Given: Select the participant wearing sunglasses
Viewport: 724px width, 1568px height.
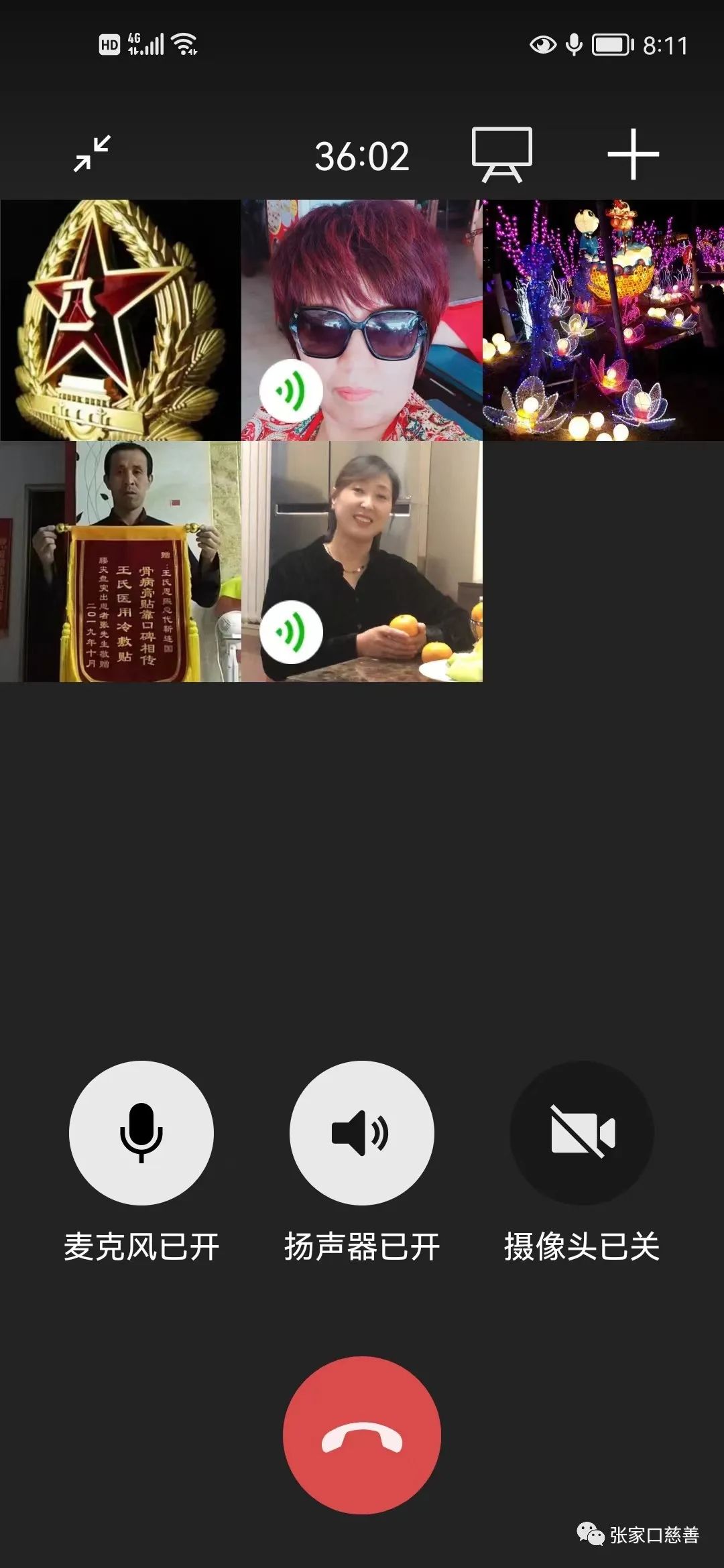Looking at the screenshot, I should (x=361, y=320).
